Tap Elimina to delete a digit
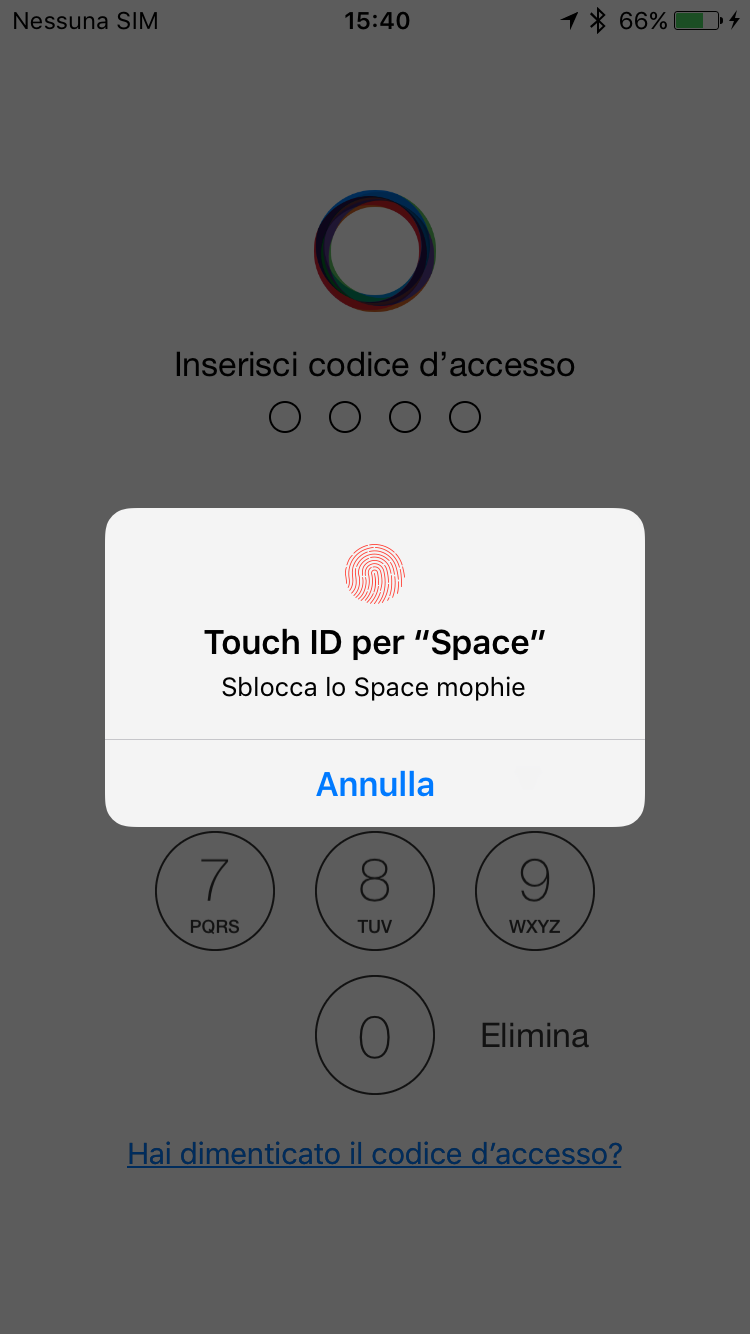Screen dimensions: 750x1334 pyautogui.click(x=535, y=1035)
